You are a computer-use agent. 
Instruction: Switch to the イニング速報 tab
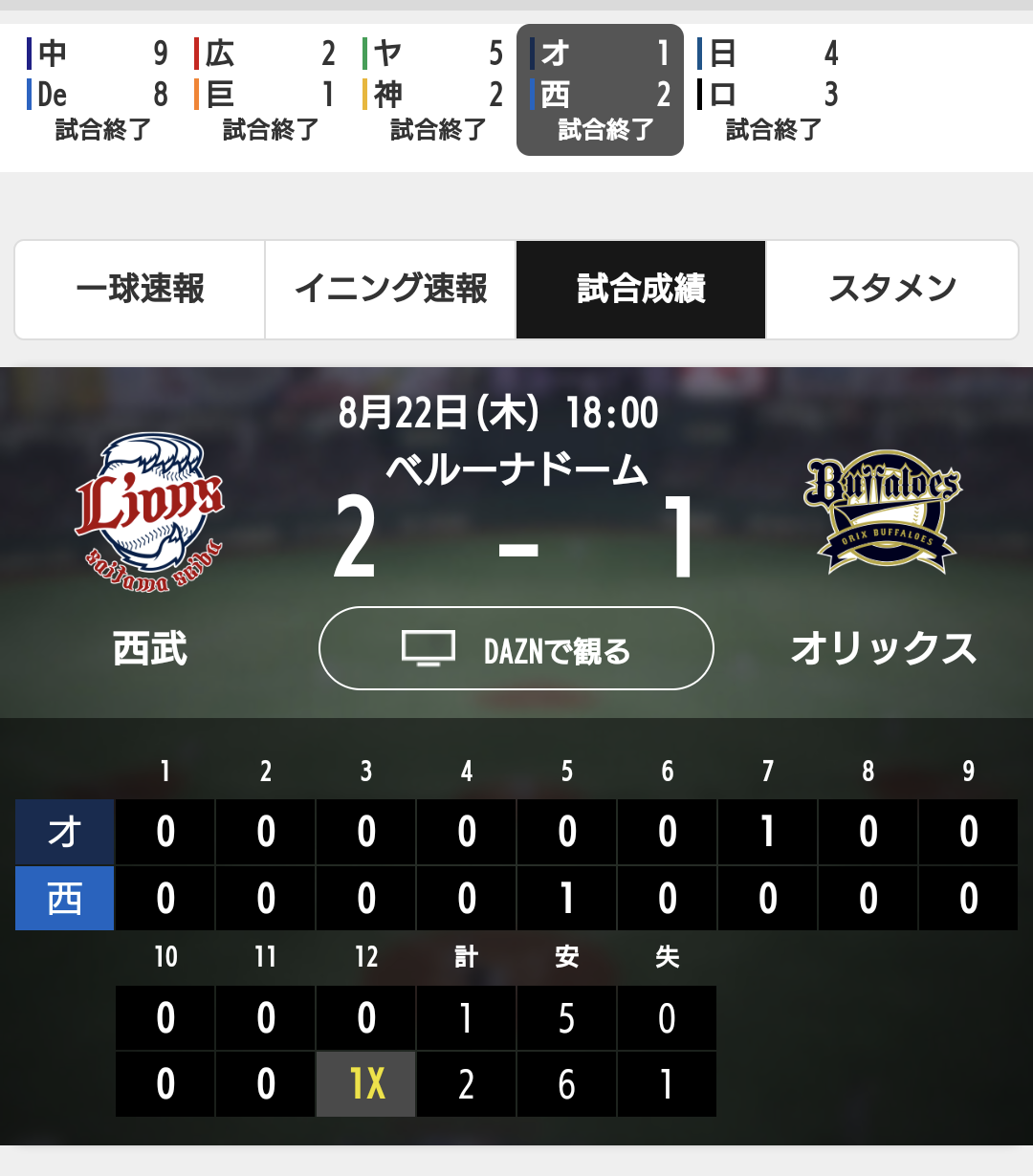tap(390, 289)
